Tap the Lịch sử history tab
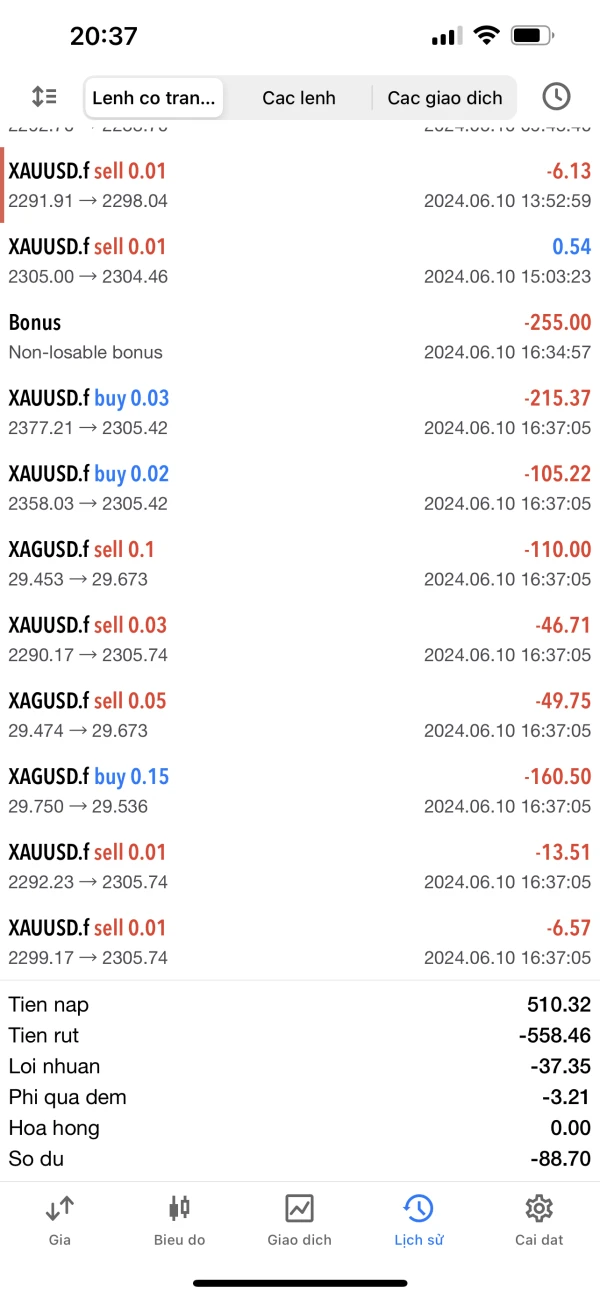Screen dimensions: 600x1298 [418, 1220]
